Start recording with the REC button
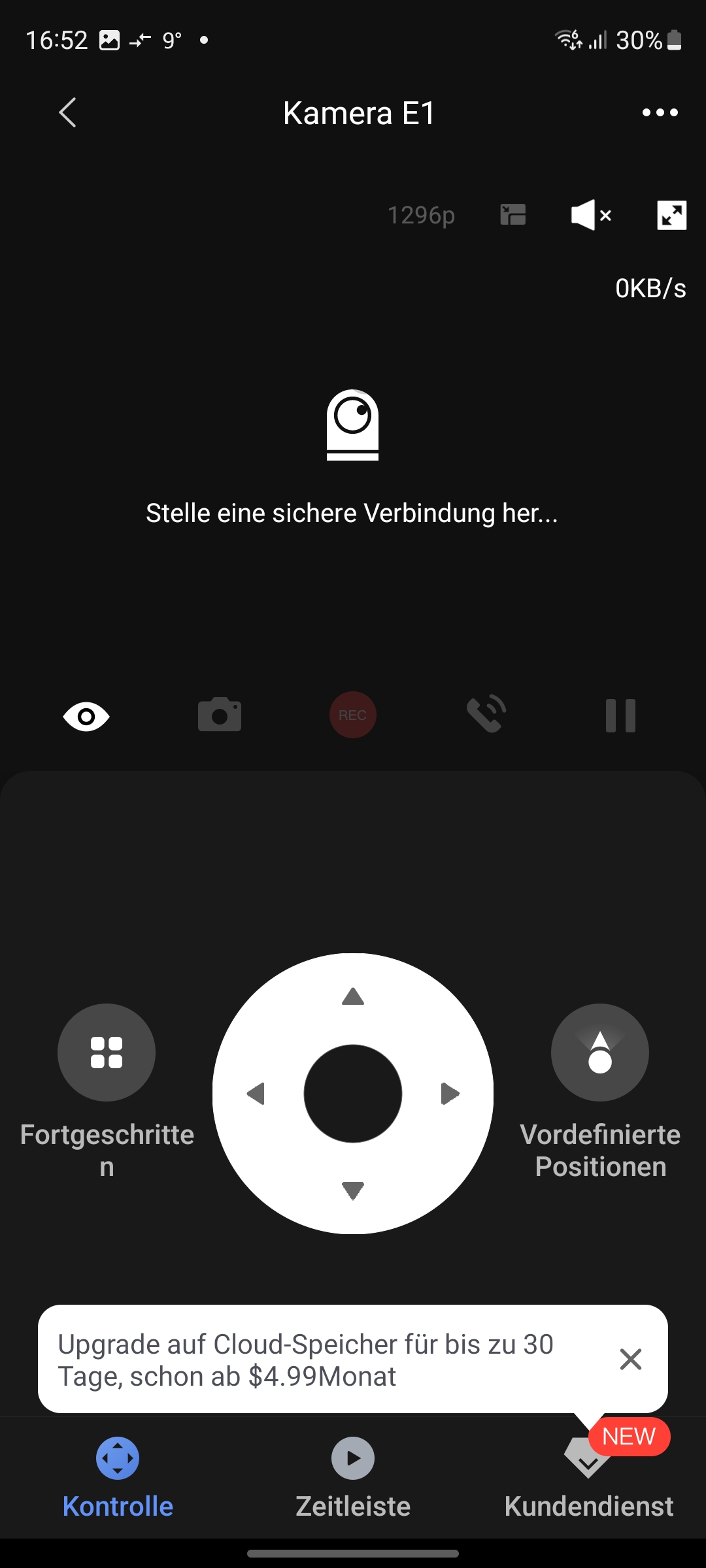This screenshot has width=706, height=1568. [353, 715]
